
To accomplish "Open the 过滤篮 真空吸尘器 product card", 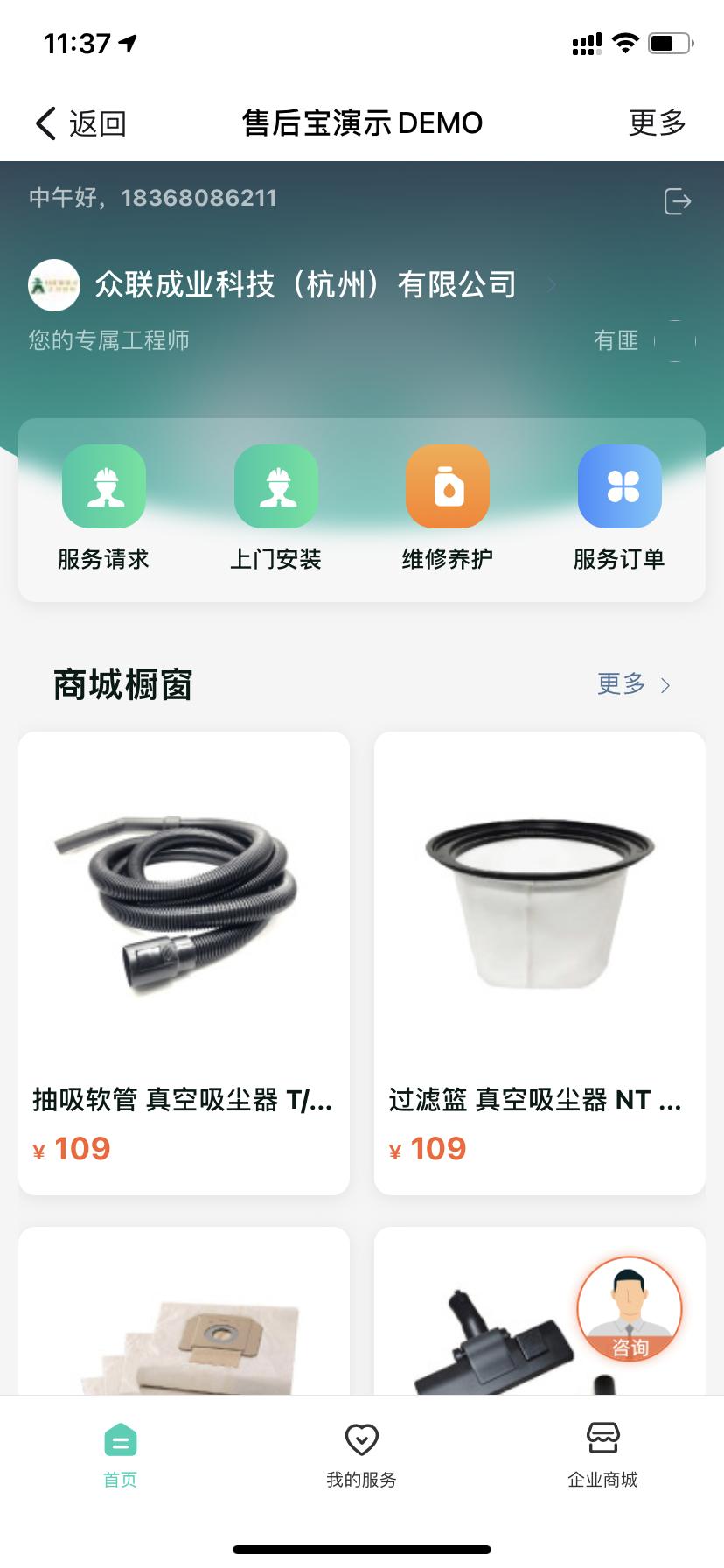I will point(540,962).
